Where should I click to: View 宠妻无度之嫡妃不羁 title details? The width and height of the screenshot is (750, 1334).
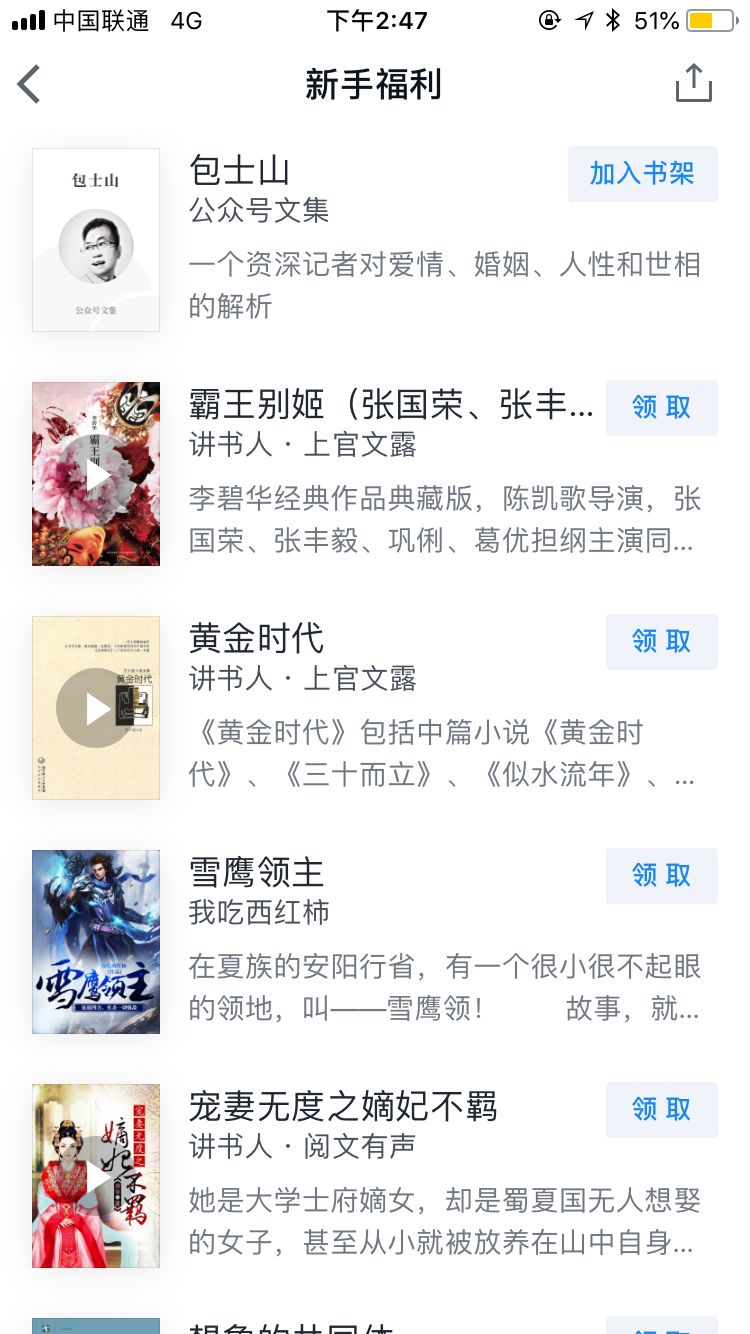(343, 1107)
